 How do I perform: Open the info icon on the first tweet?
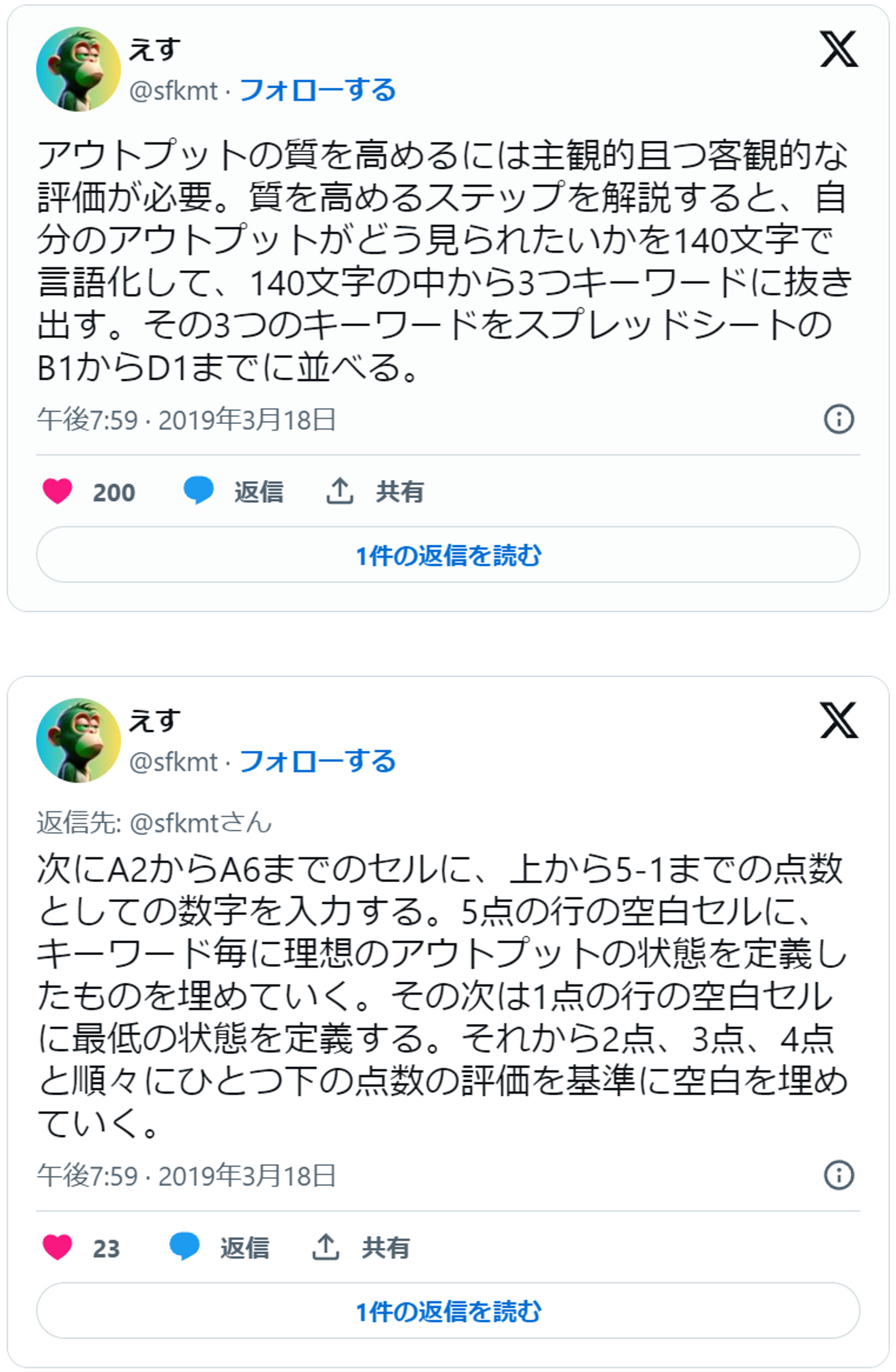coord(838,419)
